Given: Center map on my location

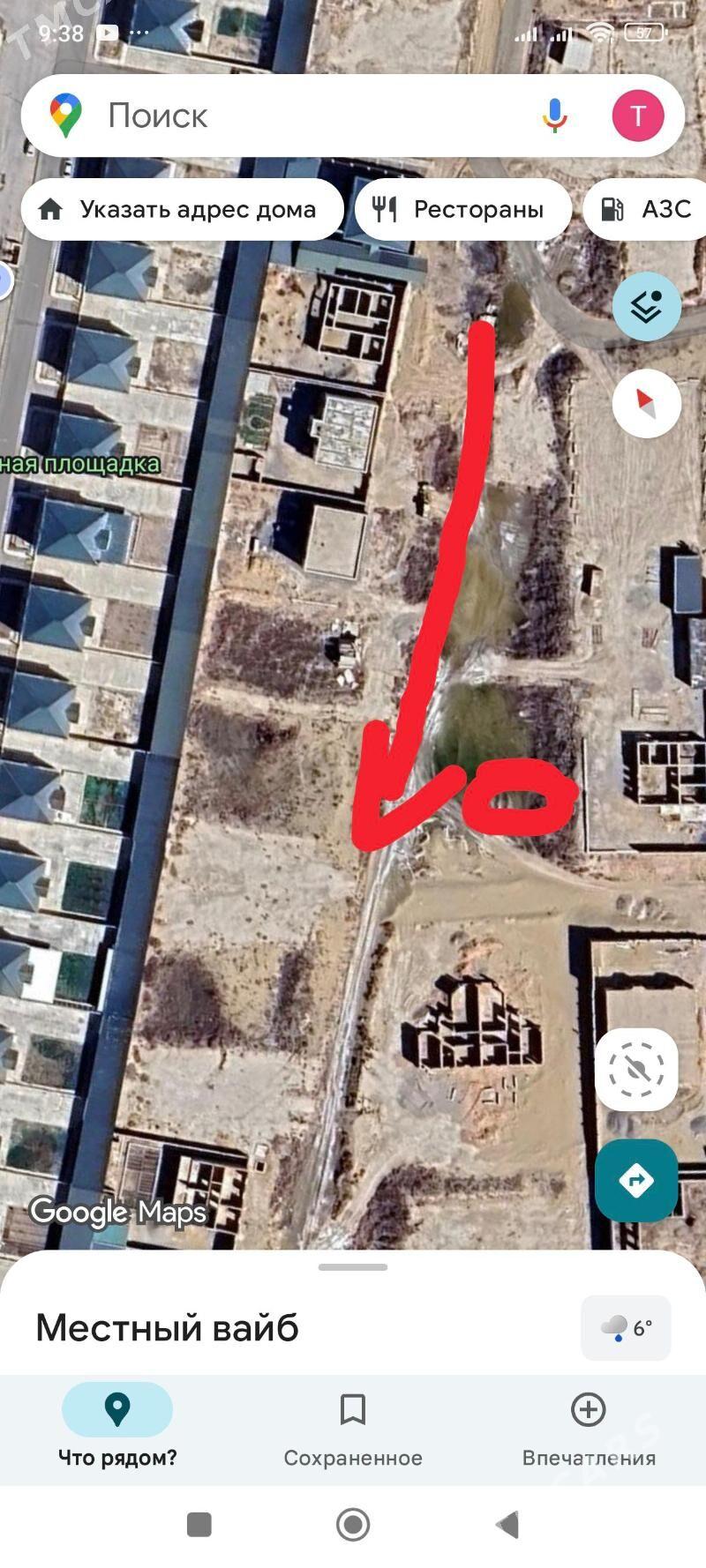Looking at the screenshot, I should (x=636, y=1070).
